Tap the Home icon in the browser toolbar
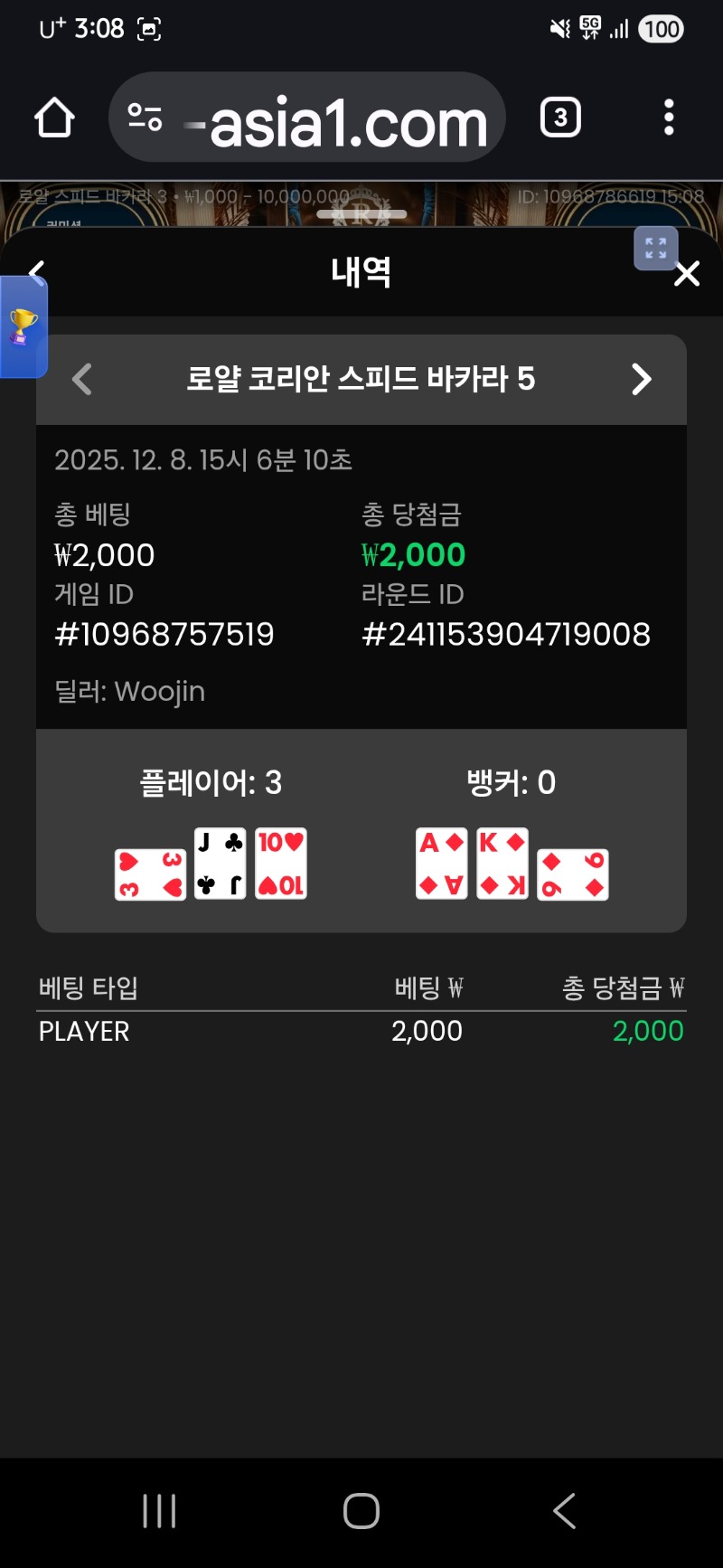Viewport: 723px width, 1568px height. point(53,118)
